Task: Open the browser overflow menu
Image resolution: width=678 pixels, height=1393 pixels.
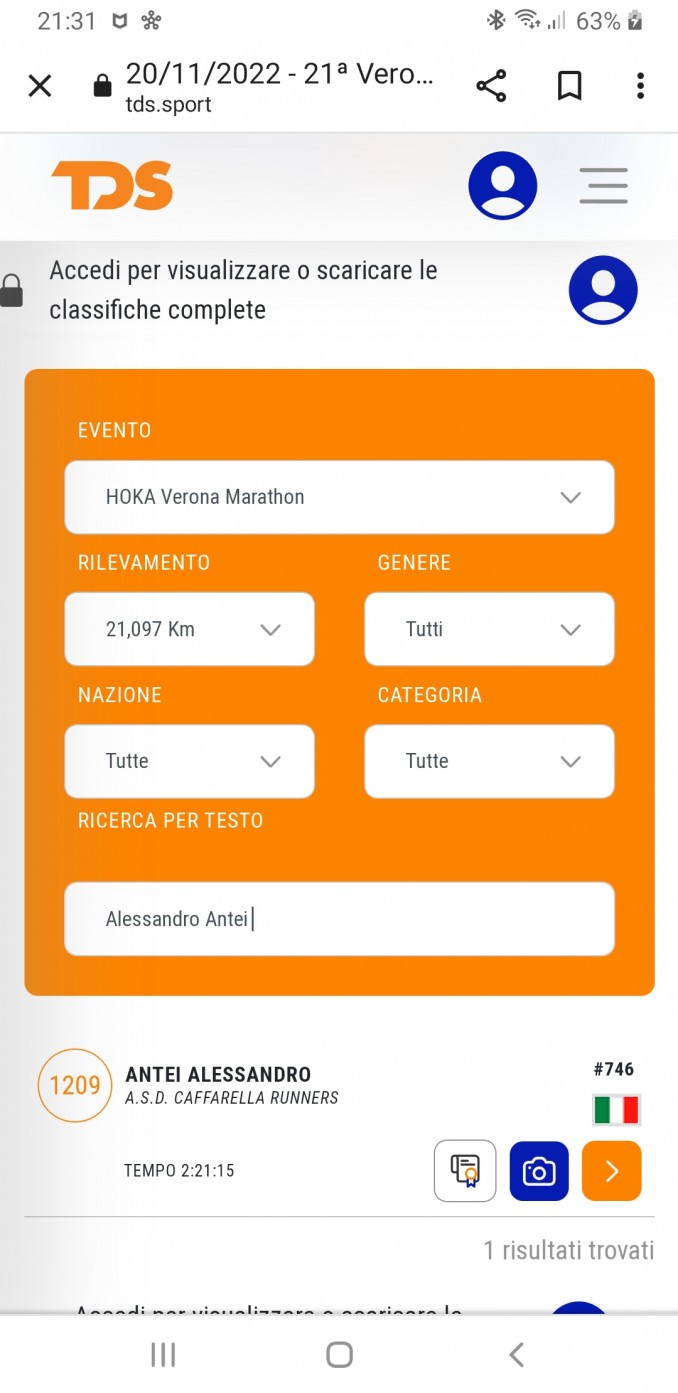Action: [x=641, y=86]
